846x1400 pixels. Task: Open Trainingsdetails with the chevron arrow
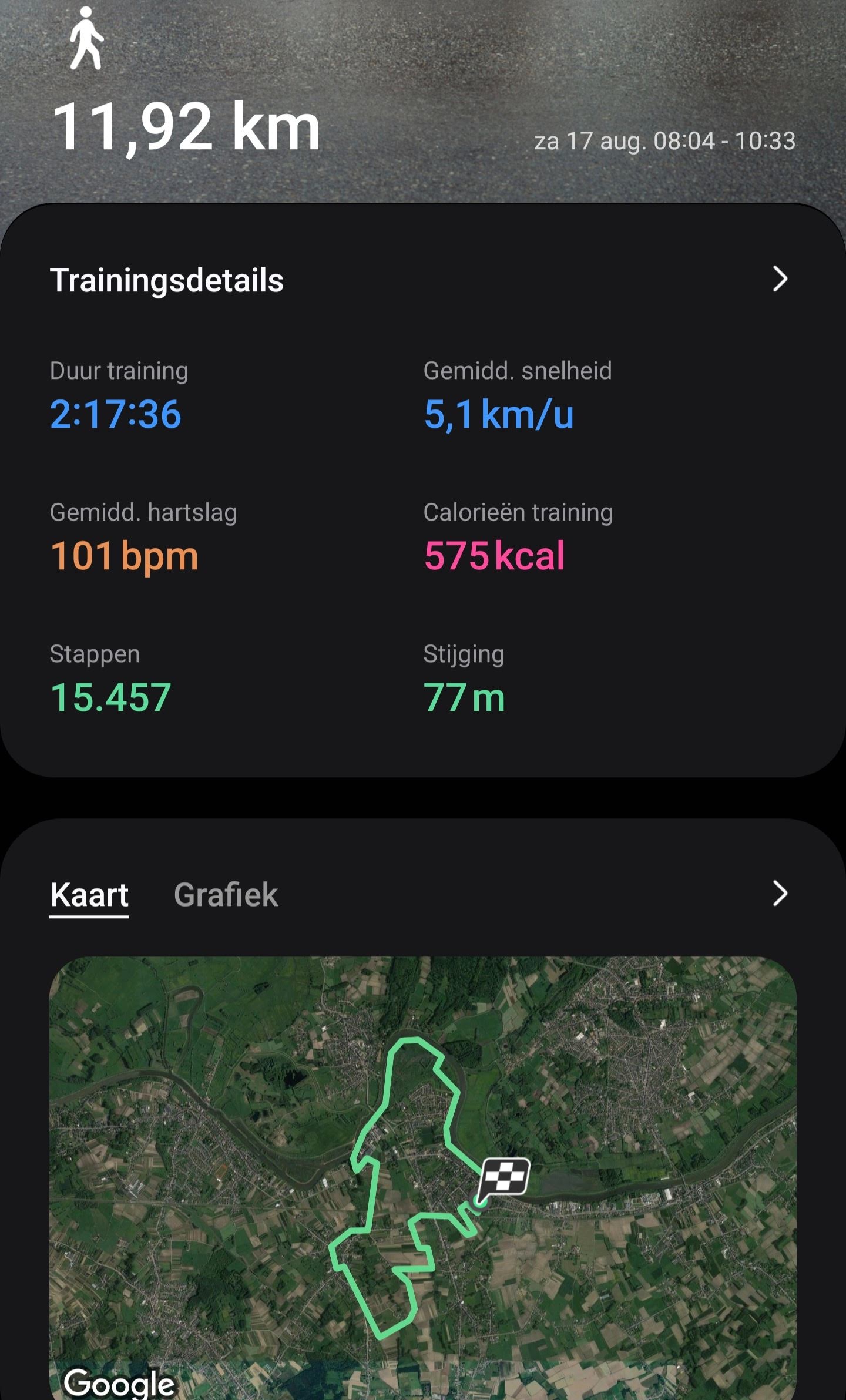point(779,279)
